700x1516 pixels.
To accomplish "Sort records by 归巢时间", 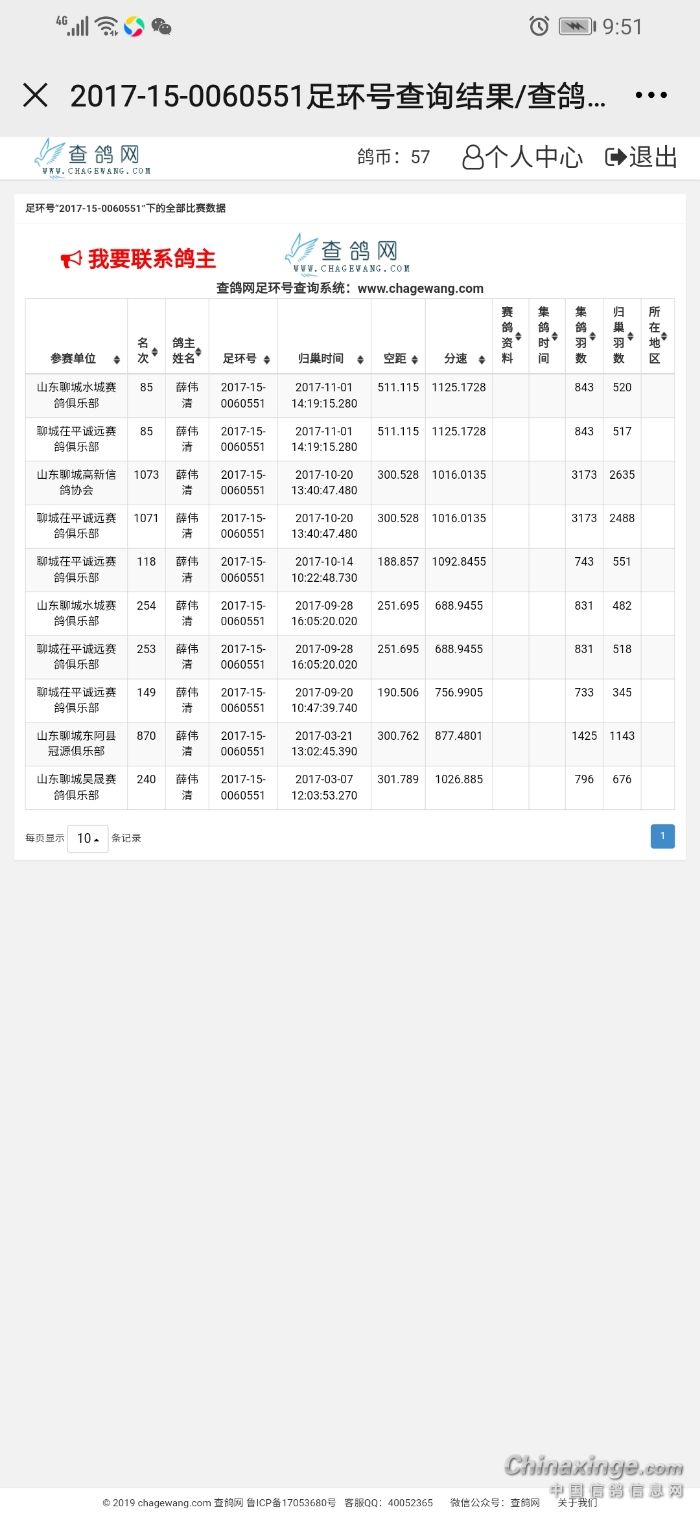I will pyautogui.click(x=323, y=358).
